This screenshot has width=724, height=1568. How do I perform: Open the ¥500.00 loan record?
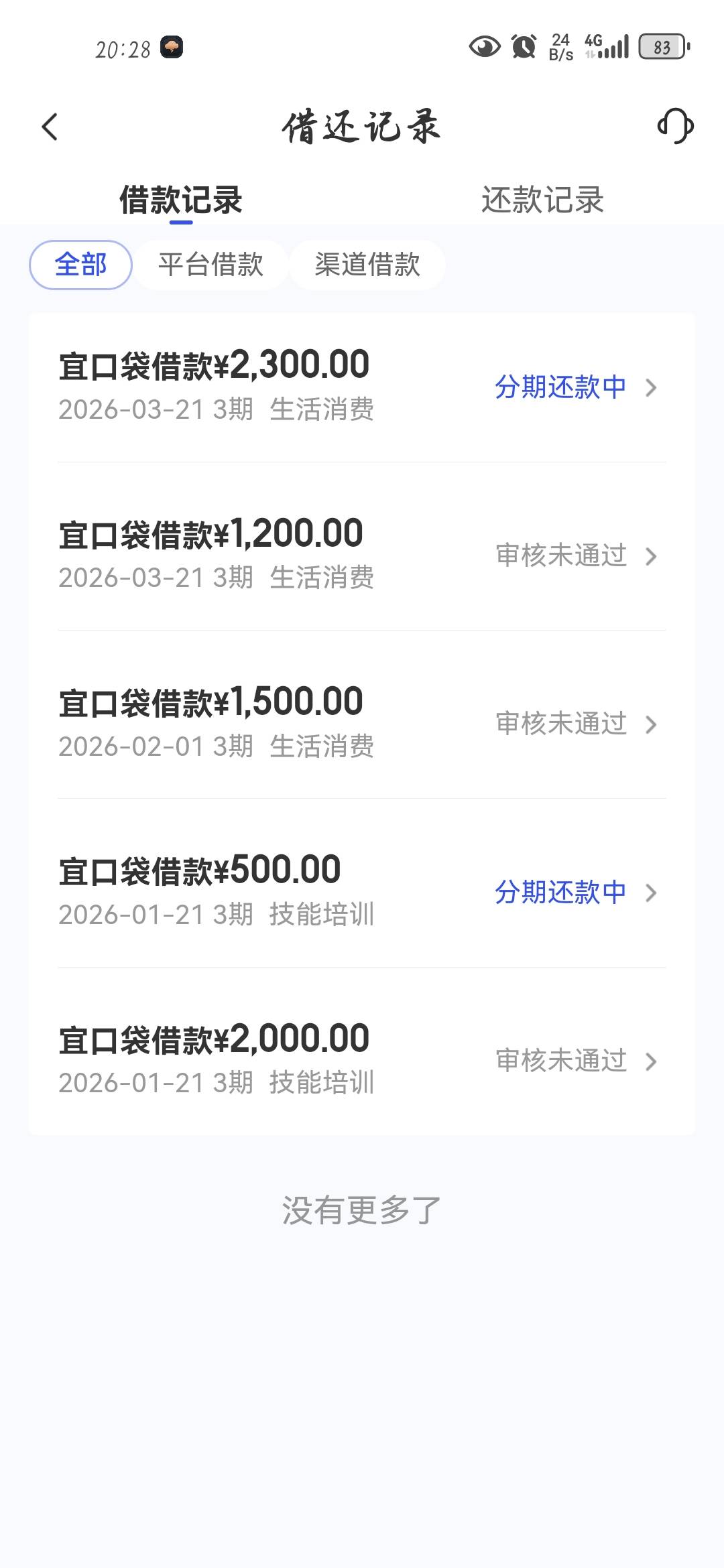pyautogui.click(x=362, y=892)
